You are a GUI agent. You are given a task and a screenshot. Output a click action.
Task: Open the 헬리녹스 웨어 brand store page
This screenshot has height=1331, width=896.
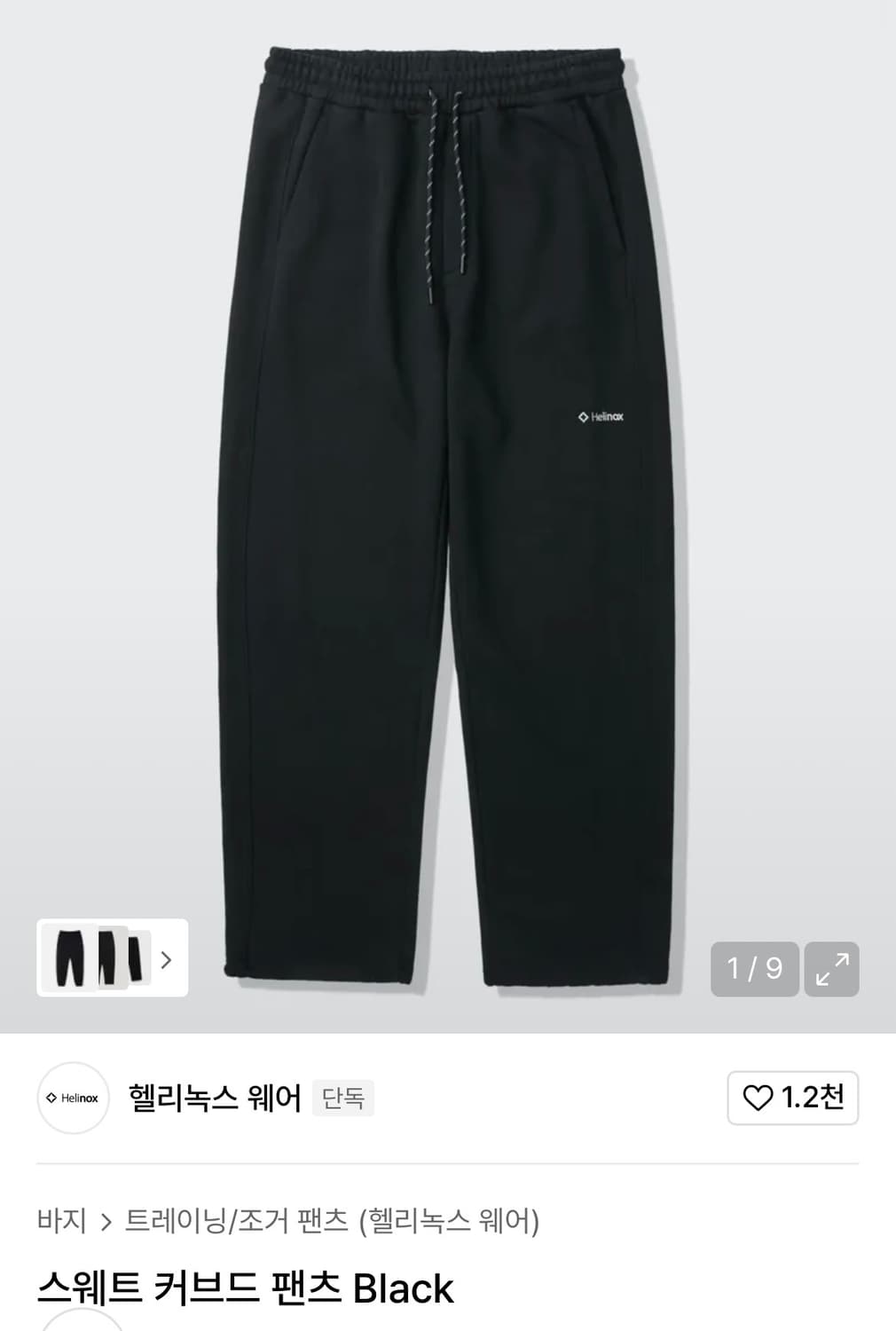click(x=214, y=1097)
